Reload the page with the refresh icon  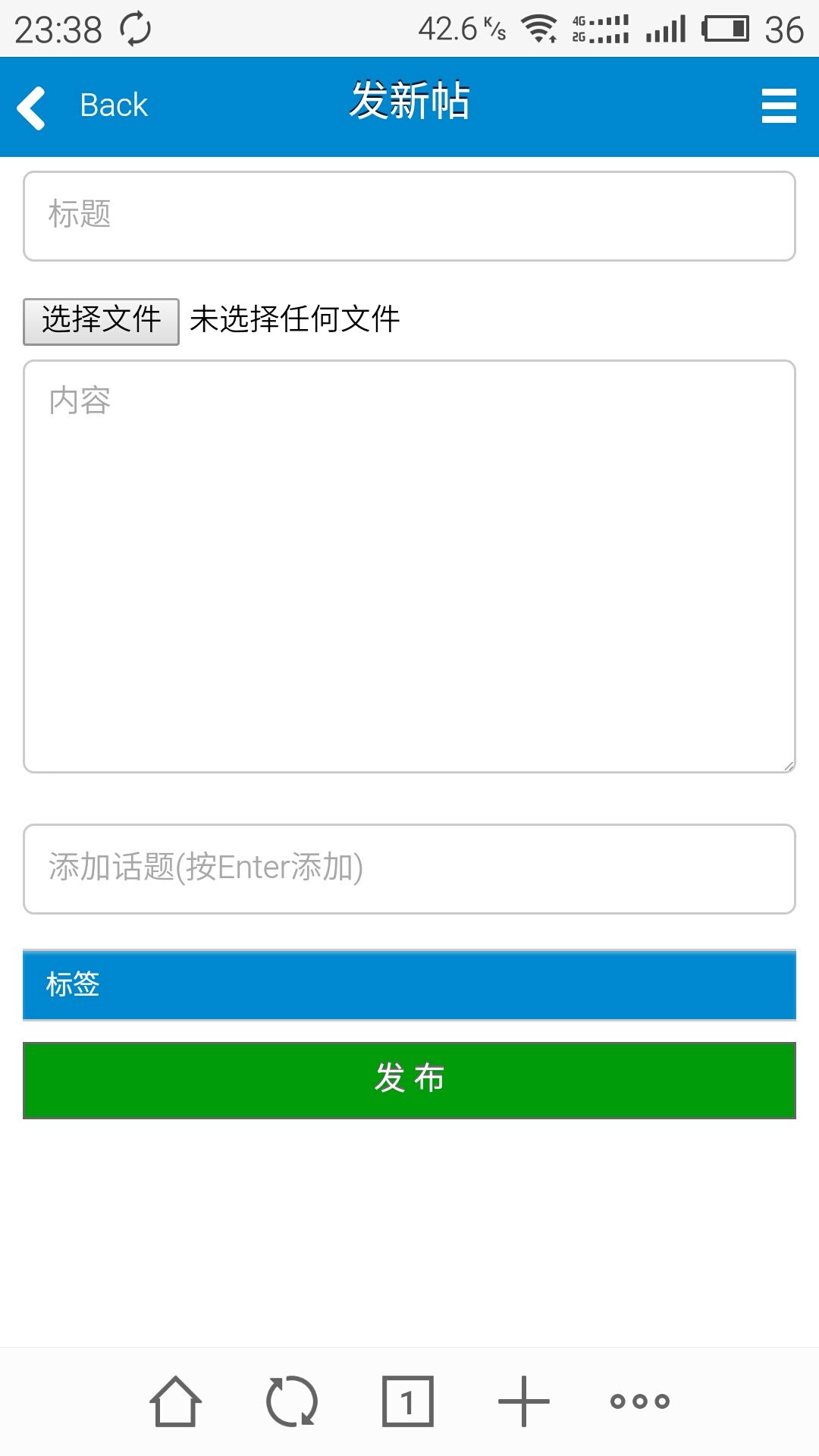coord(292,1401)
